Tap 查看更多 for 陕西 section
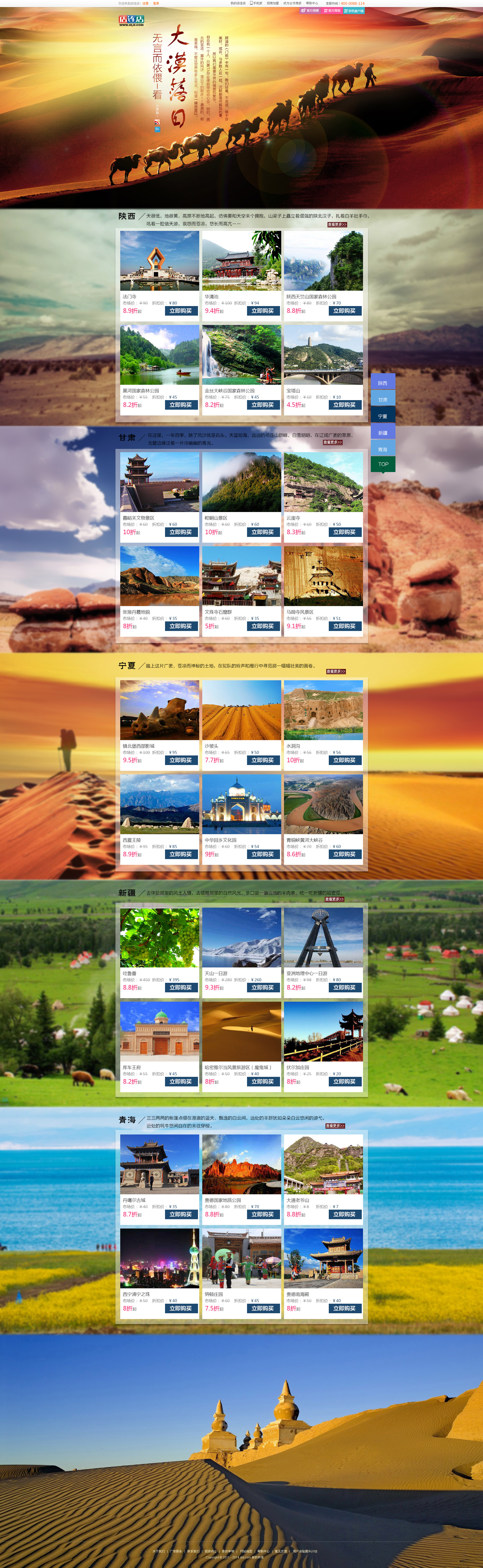 [x=337, y=225]
